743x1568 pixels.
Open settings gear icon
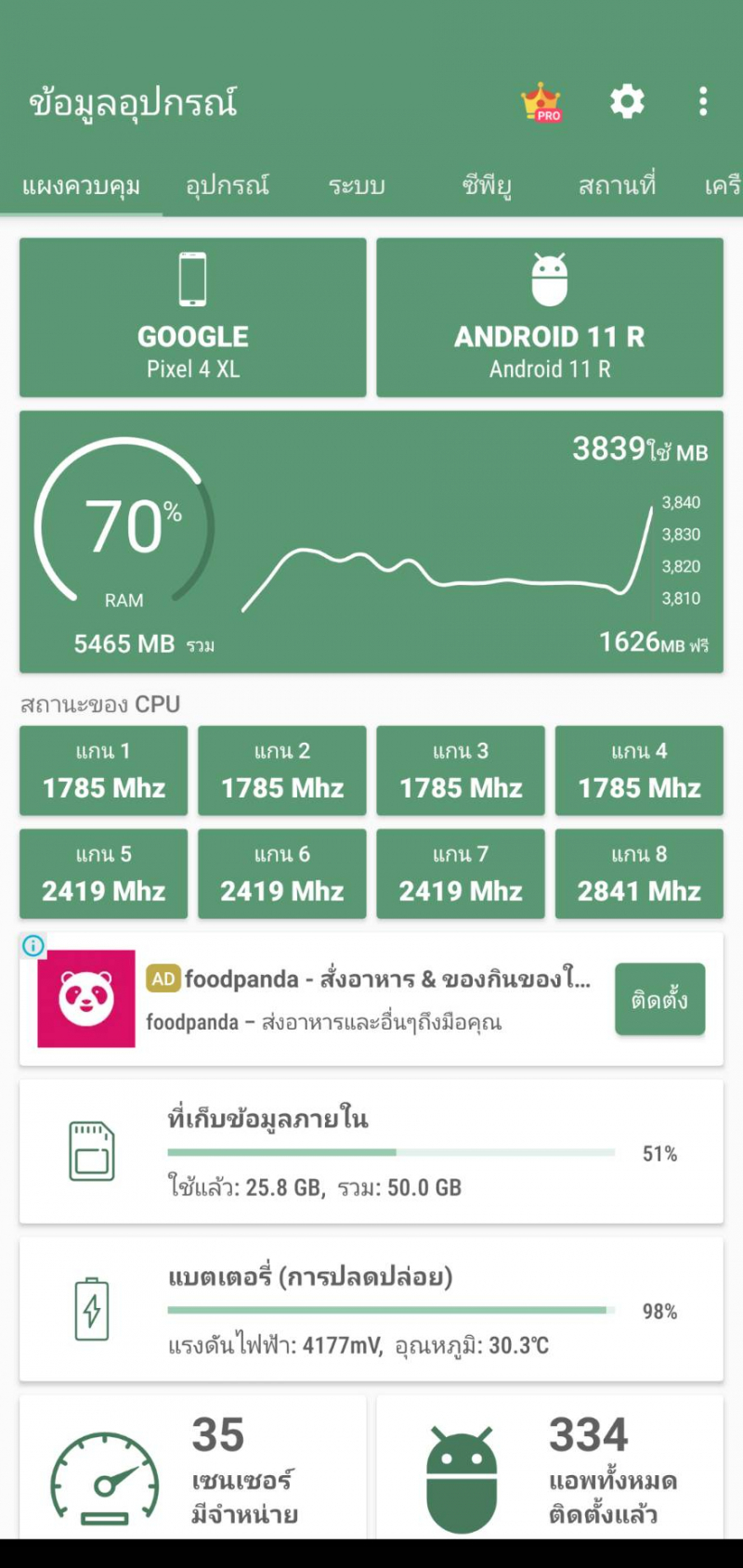pos(627,101)
